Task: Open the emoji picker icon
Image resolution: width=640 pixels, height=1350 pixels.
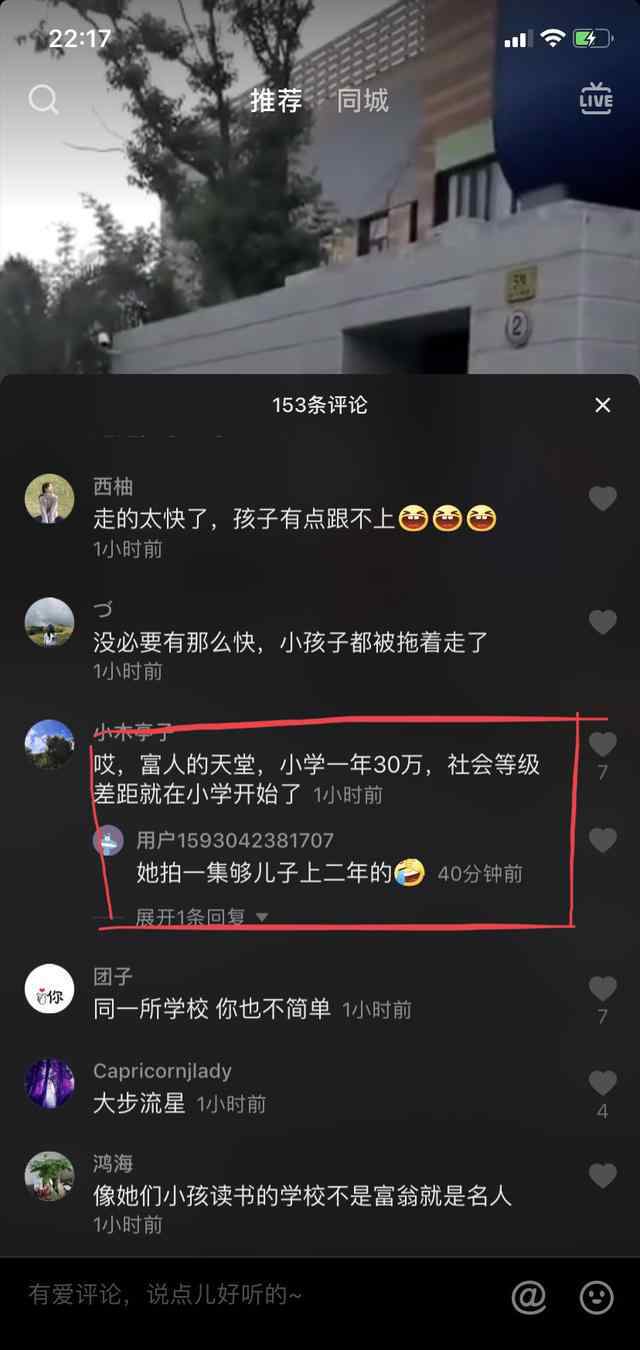Action: point(597,1297)
